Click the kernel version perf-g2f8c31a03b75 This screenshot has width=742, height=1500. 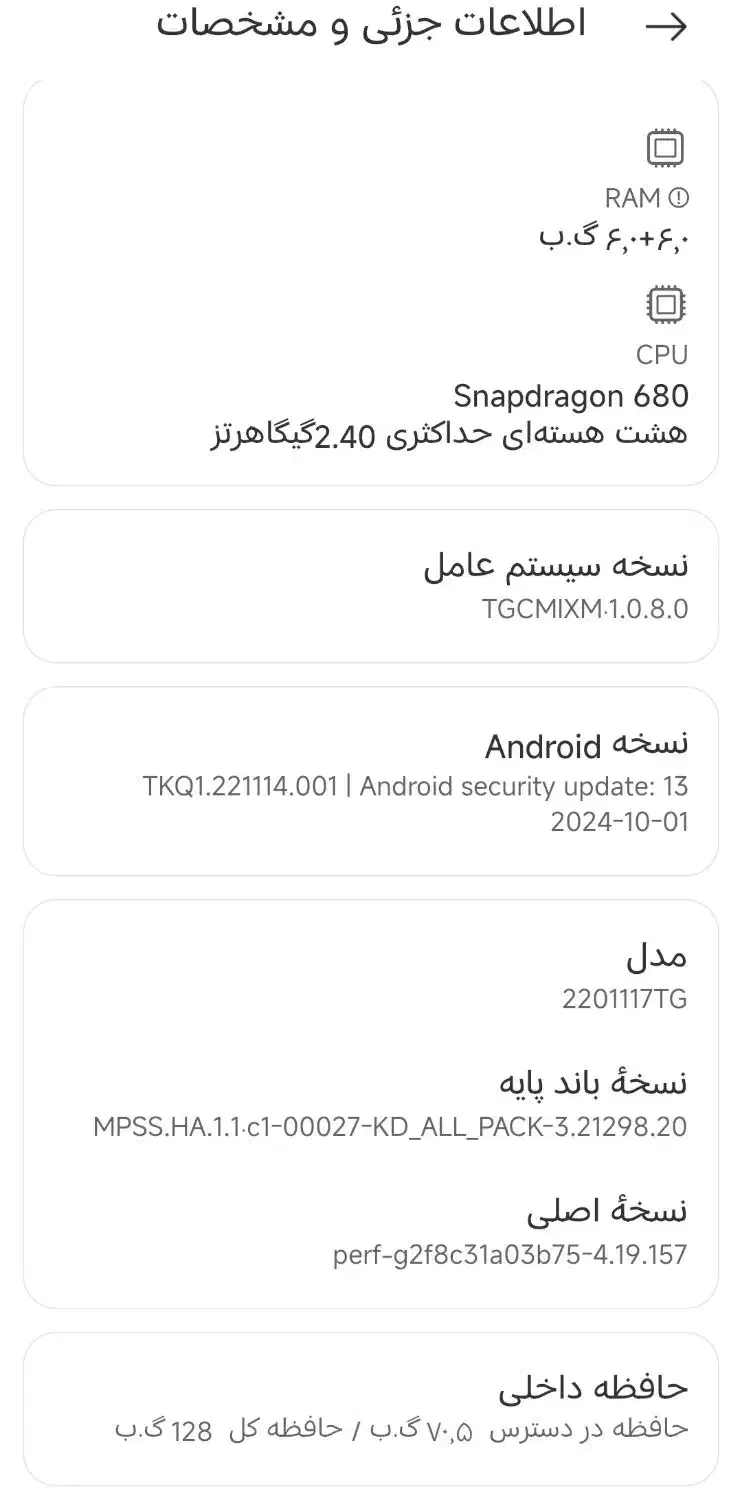pos(510,1253)
